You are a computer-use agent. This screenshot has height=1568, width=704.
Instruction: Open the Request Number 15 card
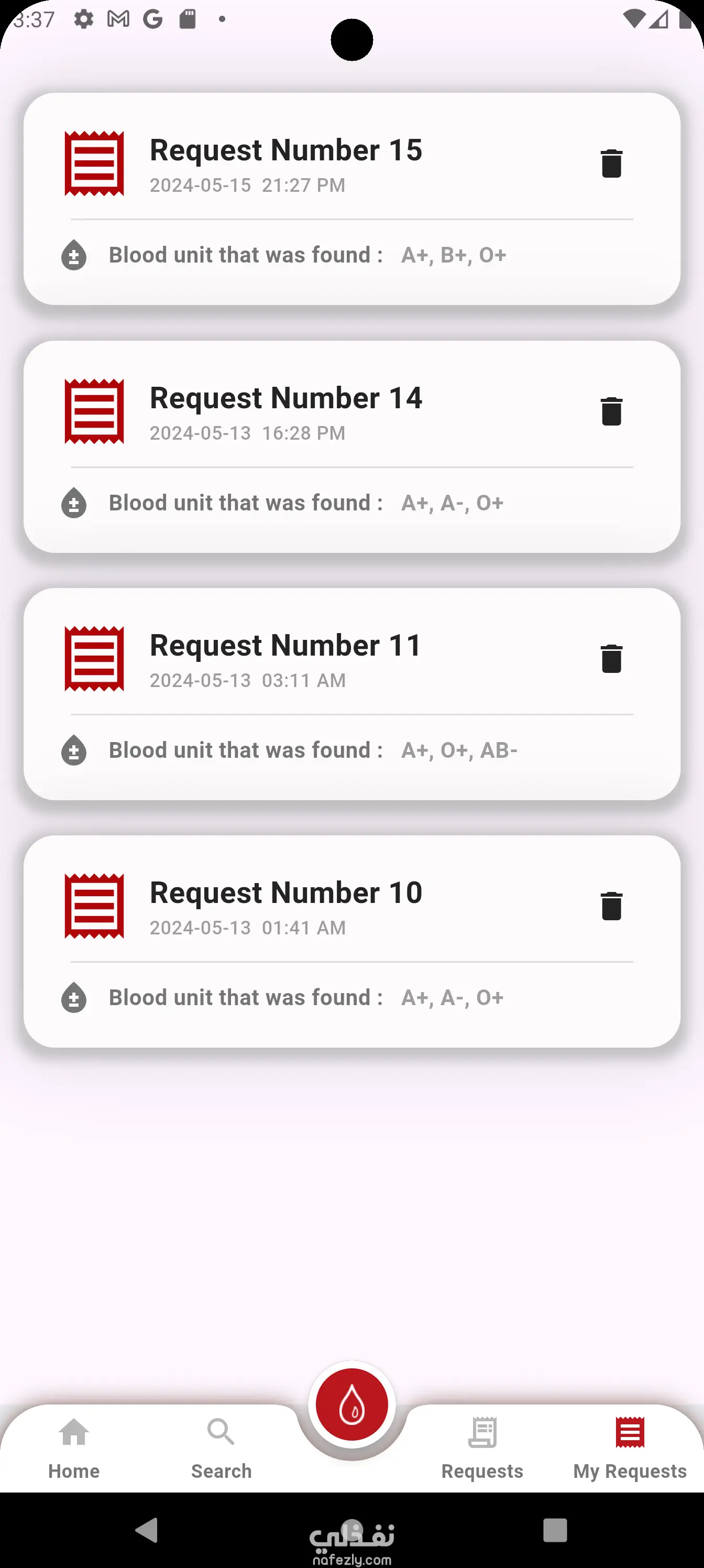tap(286, 151)
